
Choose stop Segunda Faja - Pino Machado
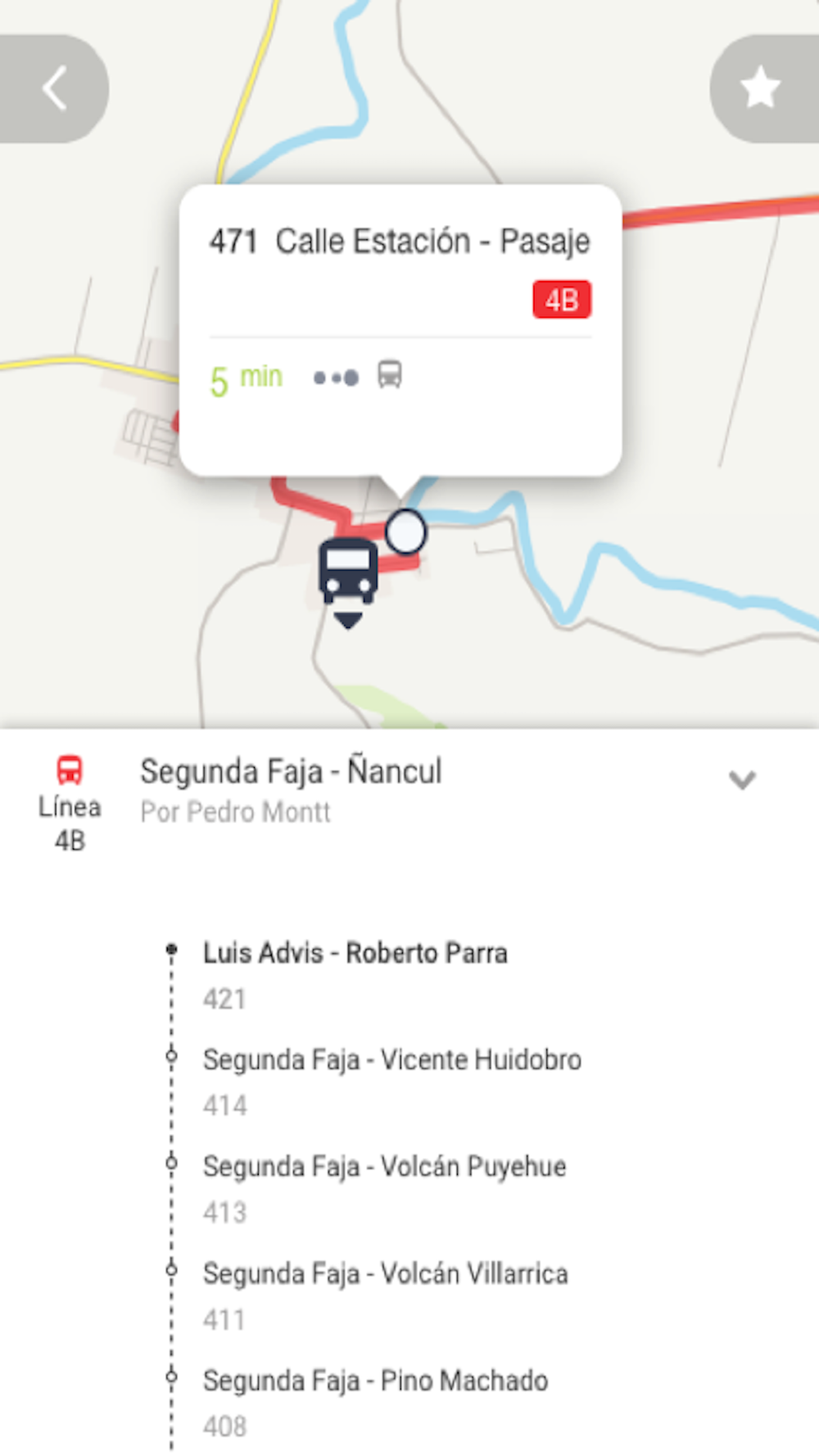tap(376, 1403)
